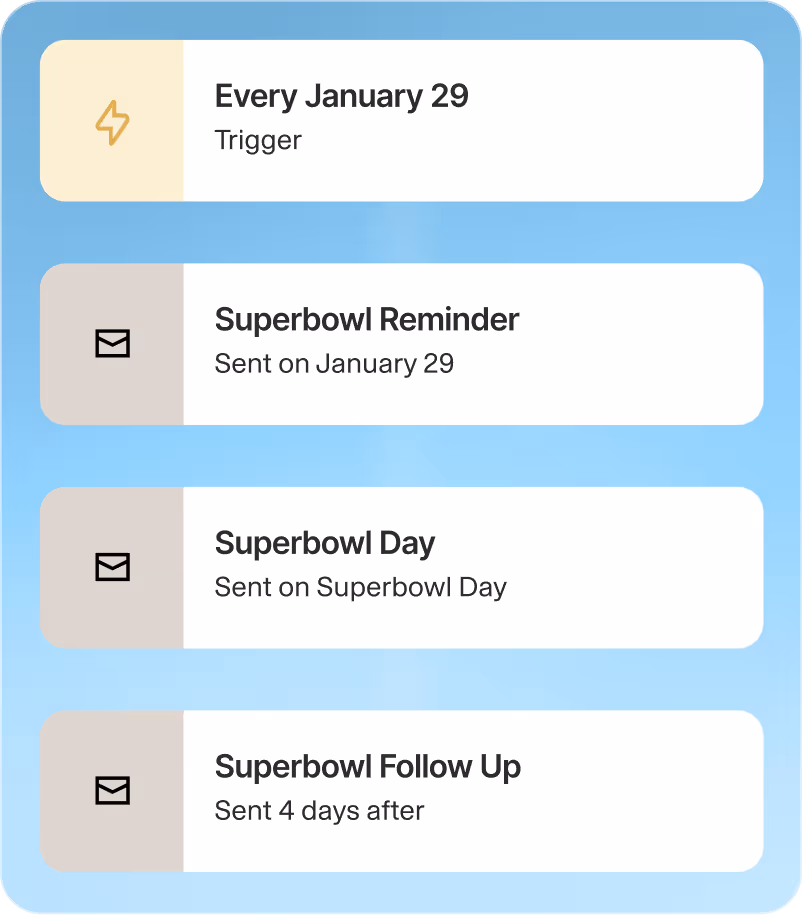Click the beige icon panel on Reminder card

coord(111,344)
